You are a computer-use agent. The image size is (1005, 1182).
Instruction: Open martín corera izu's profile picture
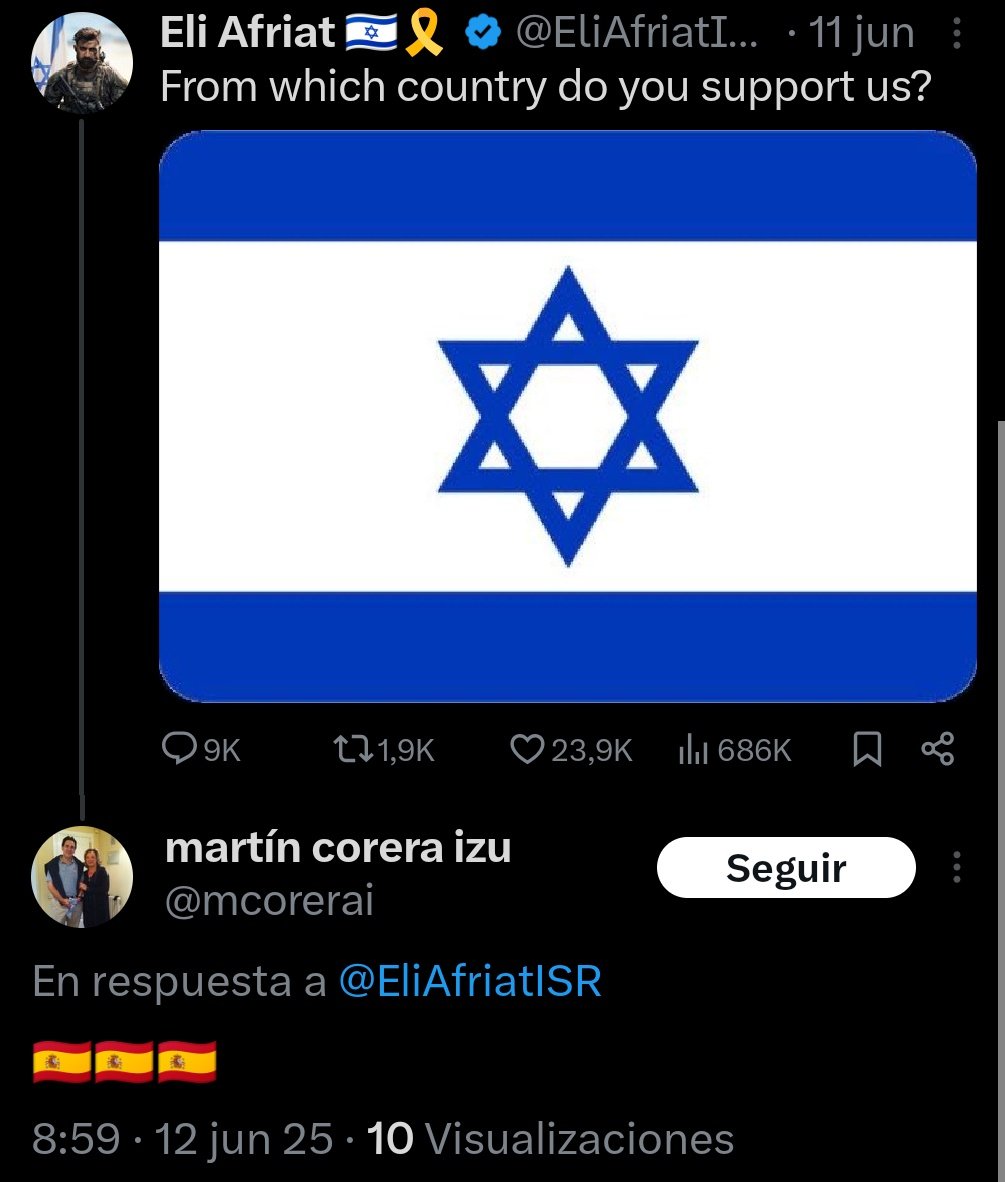[x=82, y=877]
